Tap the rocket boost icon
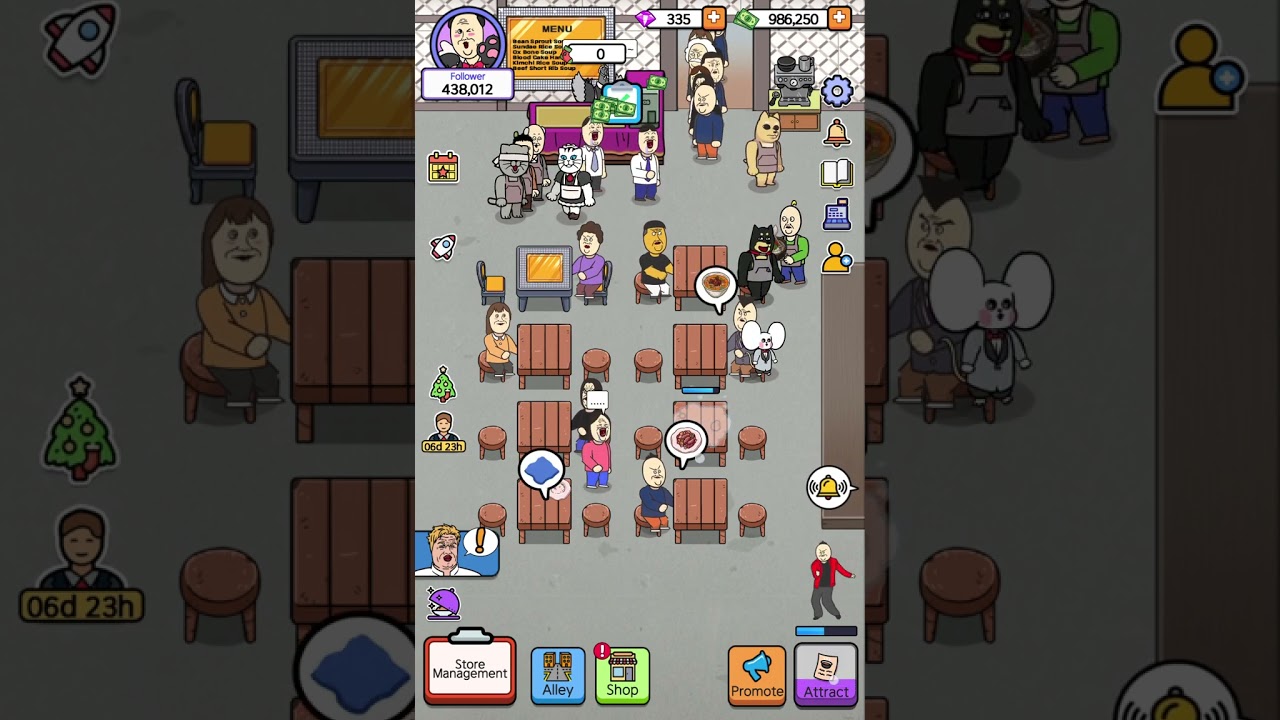The image size is (1280, 720). tap(443, 246)
